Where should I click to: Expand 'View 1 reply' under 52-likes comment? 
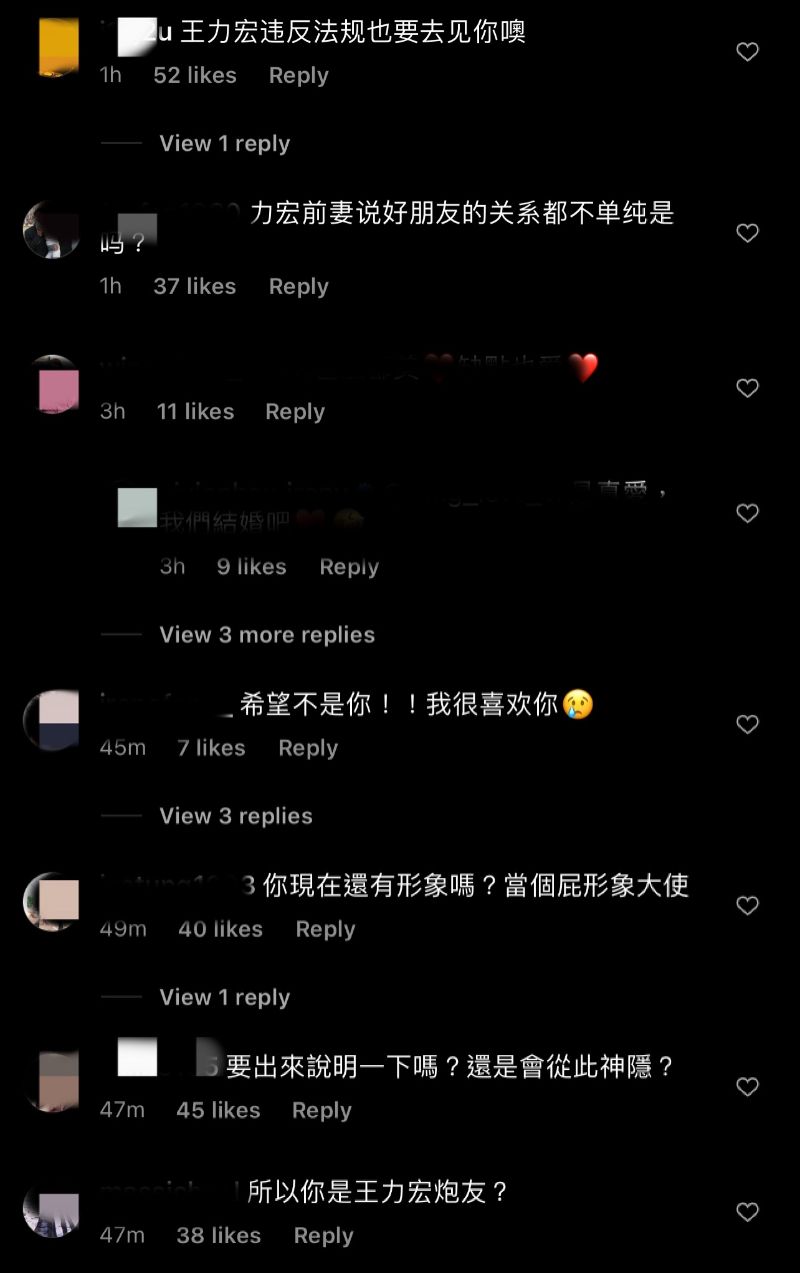224,144
